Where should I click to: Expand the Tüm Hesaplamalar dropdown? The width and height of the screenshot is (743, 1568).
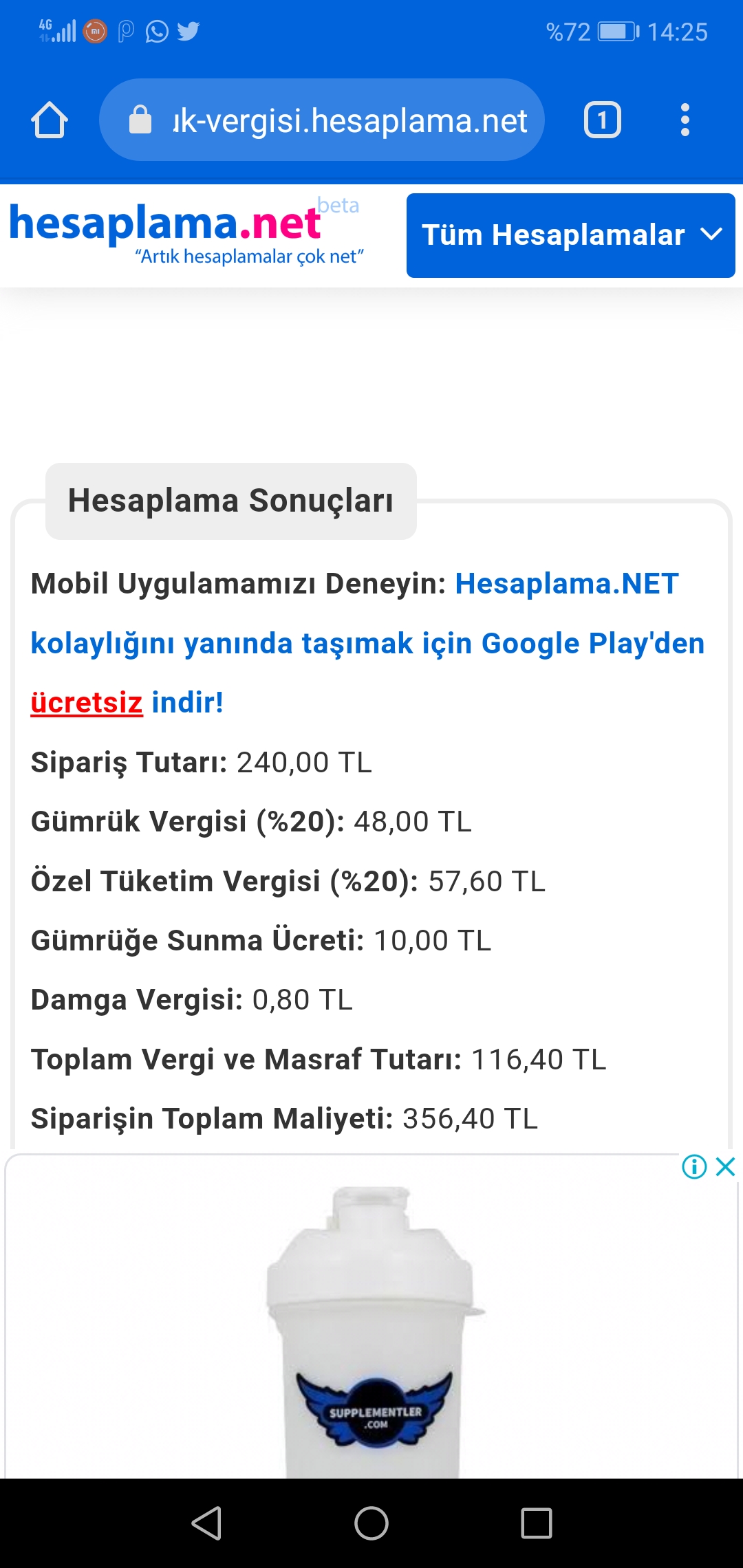pos(570,235)
